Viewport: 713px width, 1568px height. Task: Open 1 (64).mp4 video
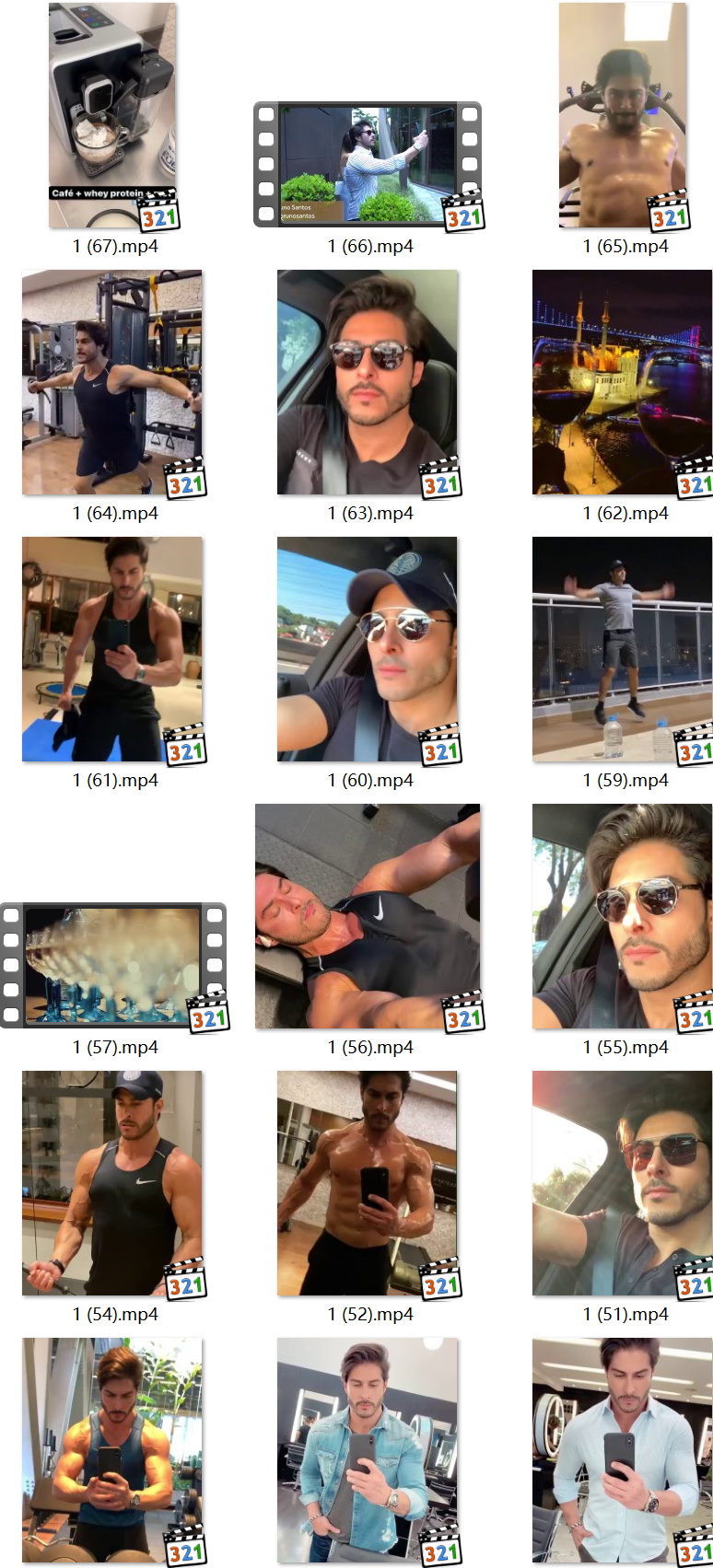(x=112, y=382)
